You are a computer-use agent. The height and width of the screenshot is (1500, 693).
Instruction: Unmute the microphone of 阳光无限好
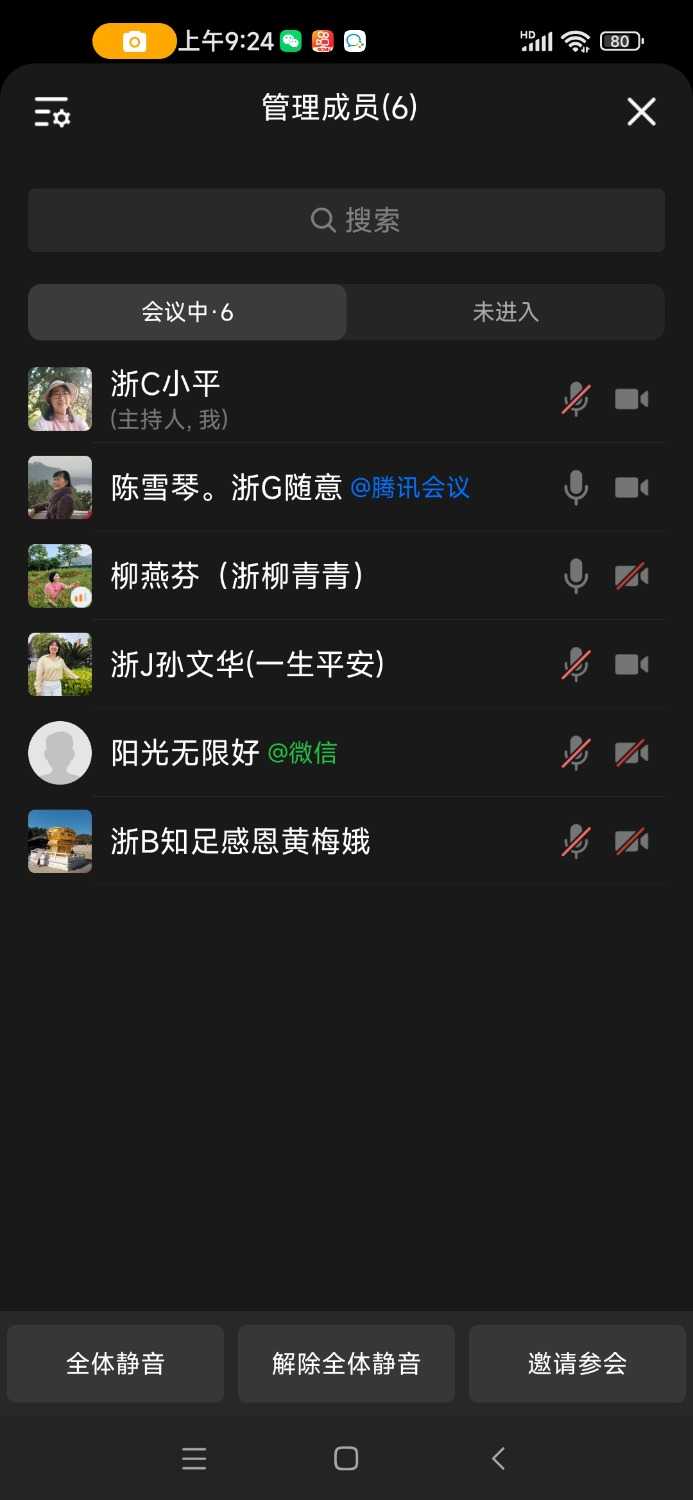pos(575,753)
